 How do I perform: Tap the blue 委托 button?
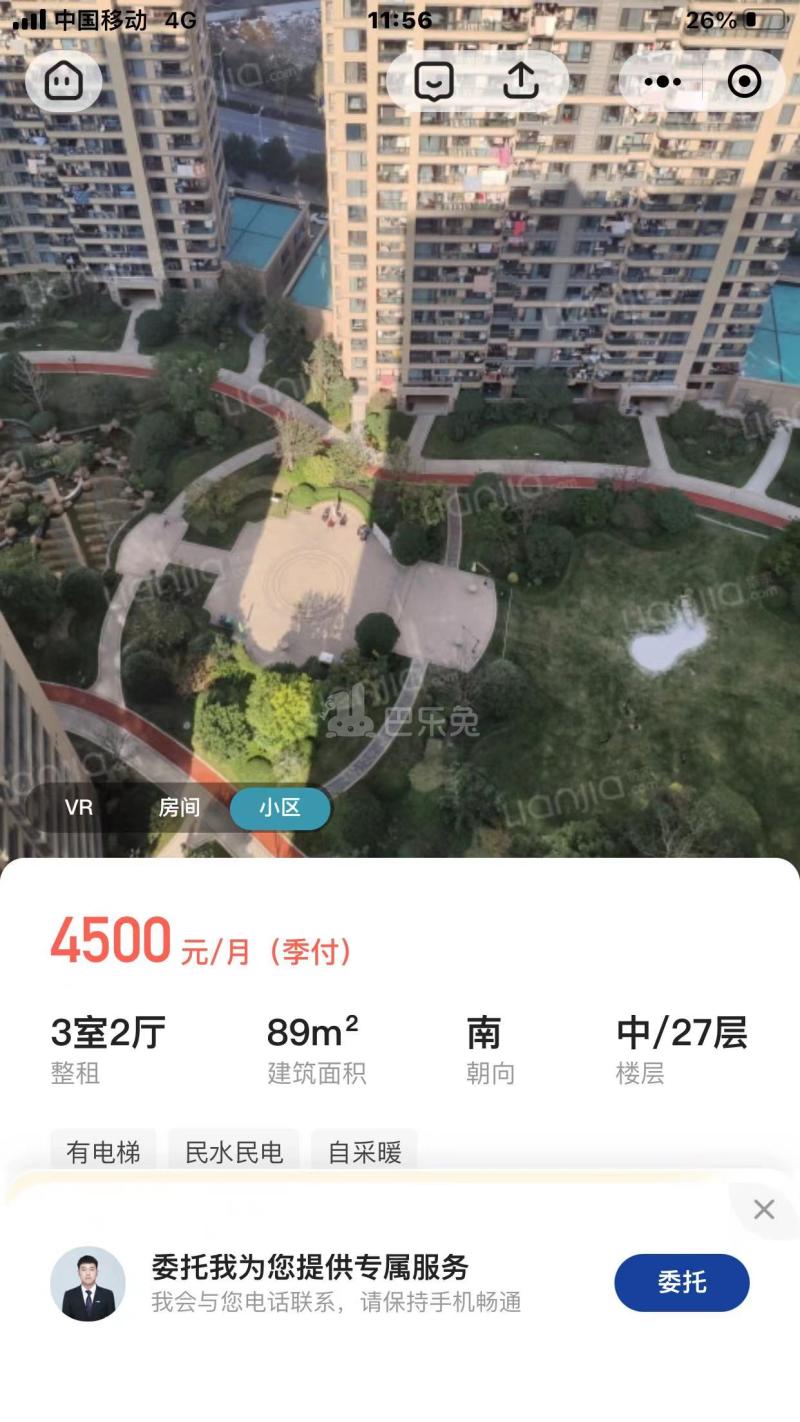coord(681,1281)
